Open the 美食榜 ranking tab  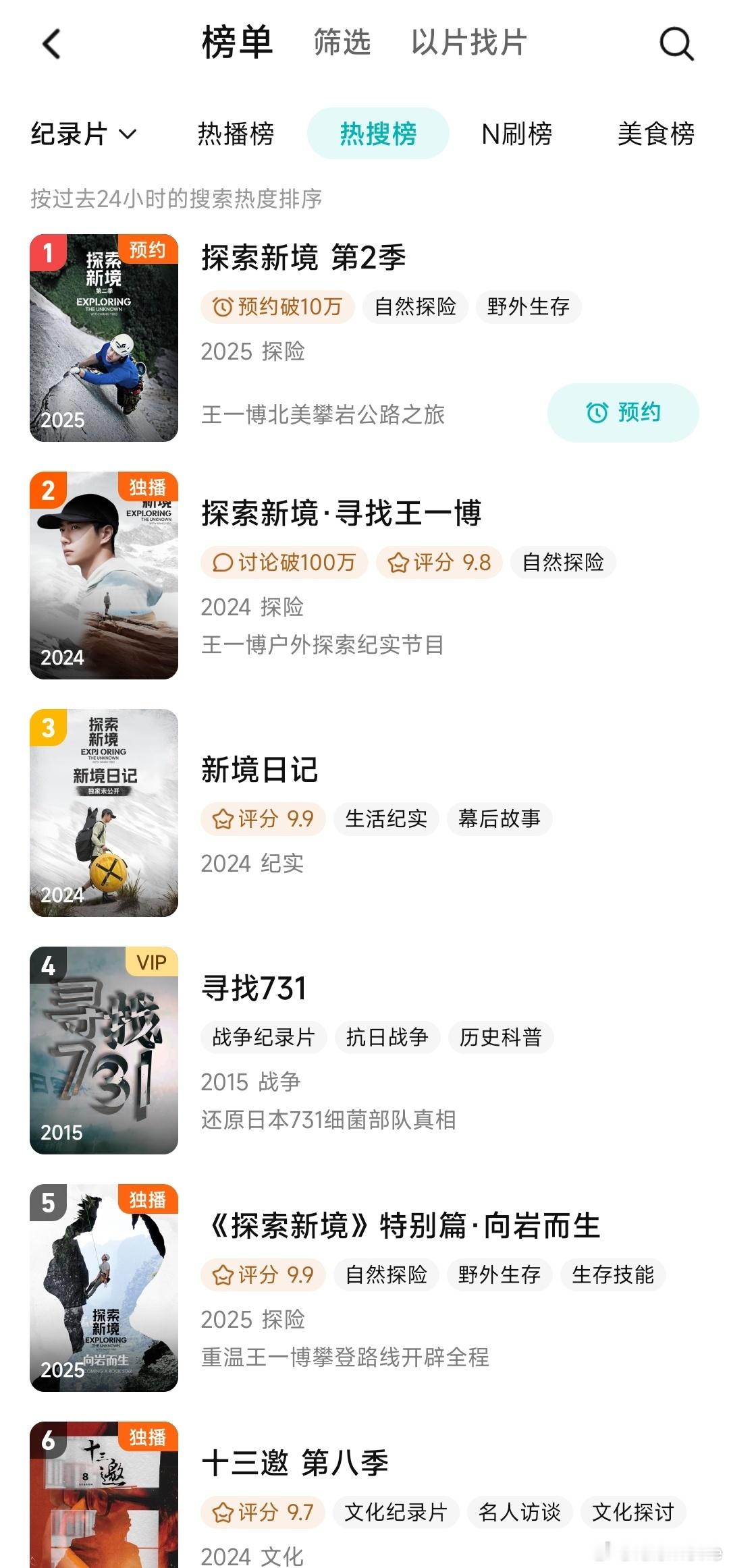[x=658, y=134]
